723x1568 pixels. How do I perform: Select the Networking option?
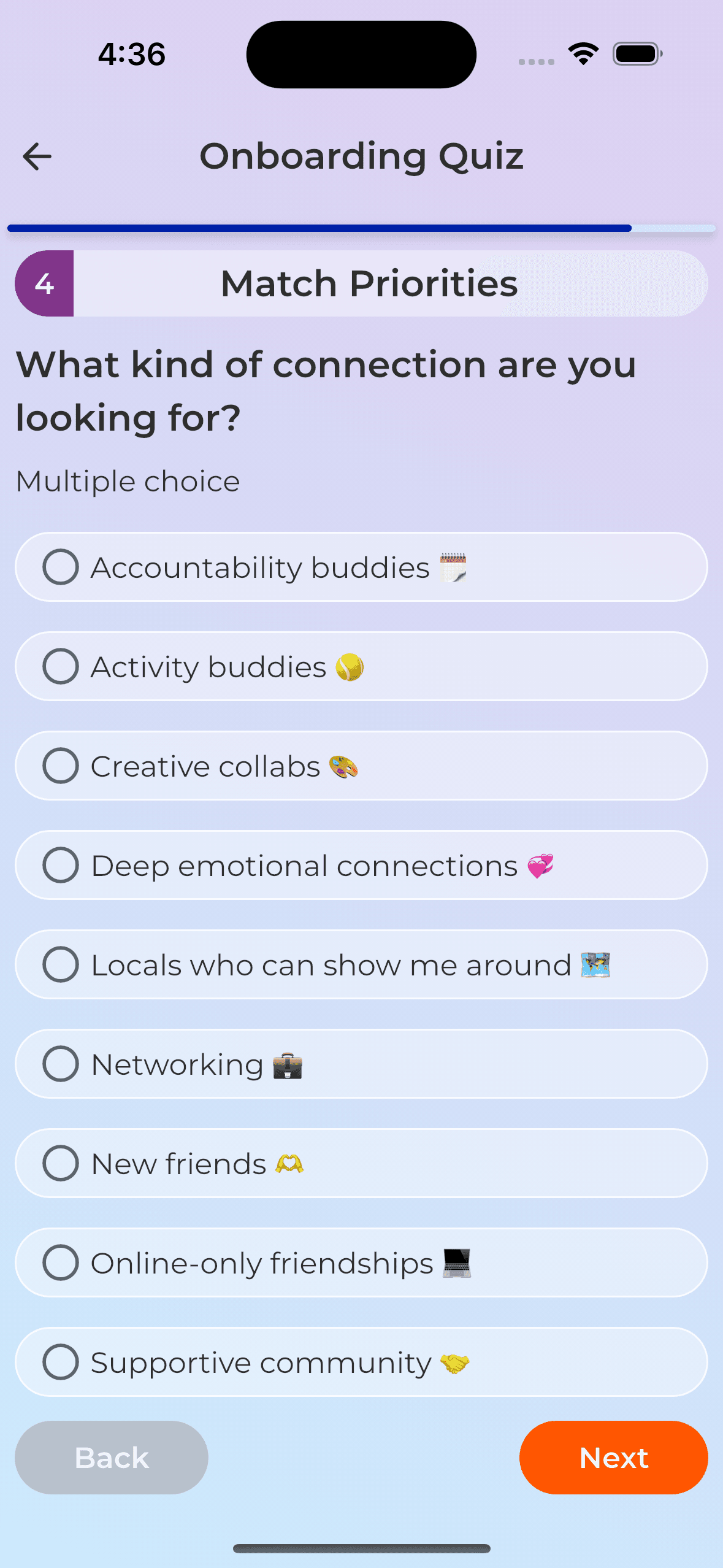(362, 1064)
